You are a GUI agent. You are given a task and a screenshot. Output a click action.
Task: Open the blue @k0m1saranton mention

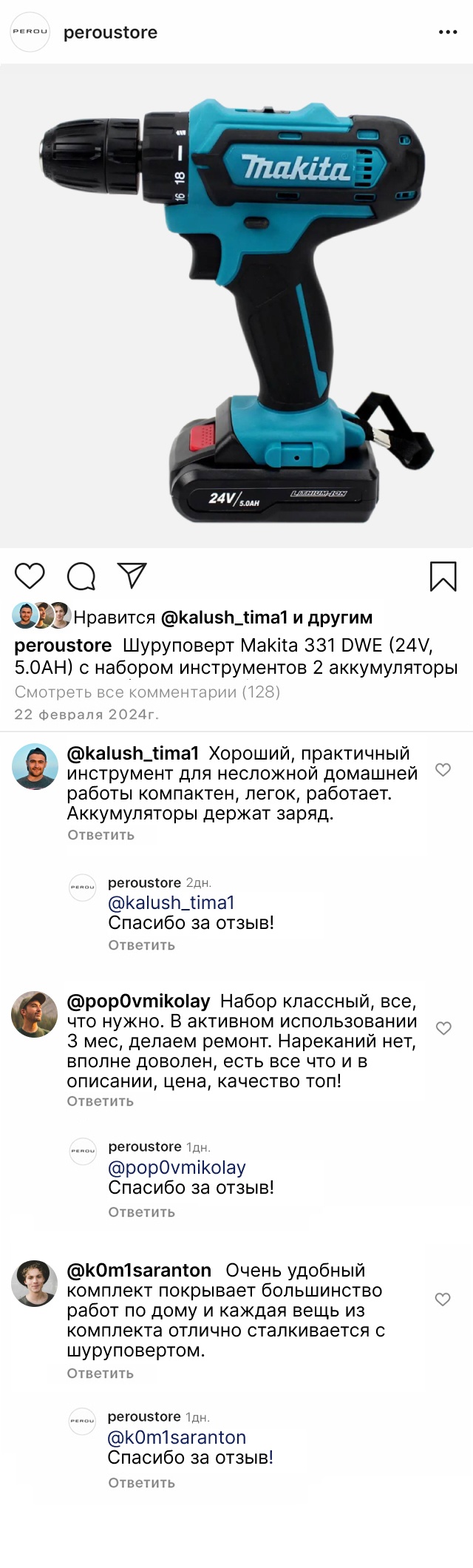pos(177,1438)
